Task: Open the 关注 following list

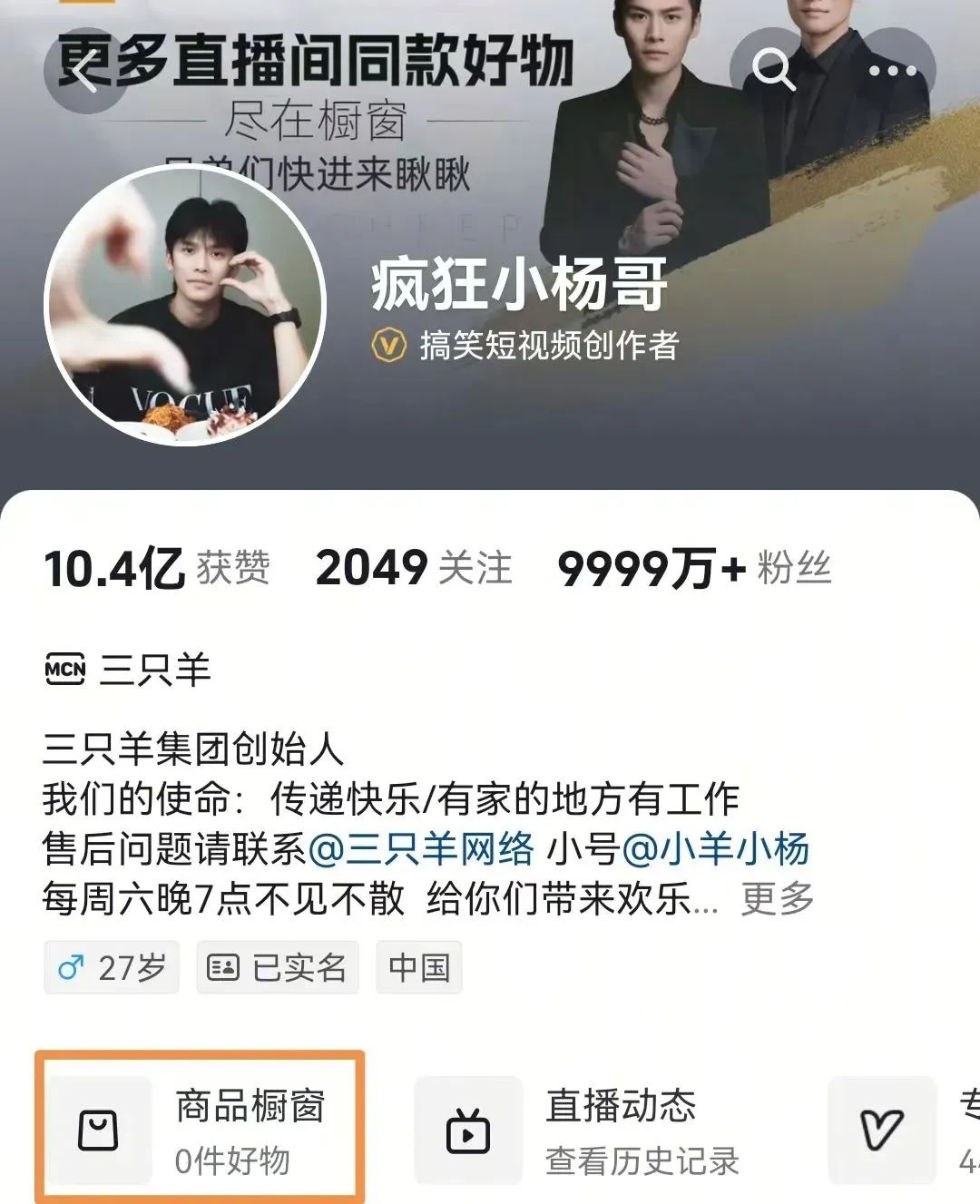Action: click(x=414, y=569)
